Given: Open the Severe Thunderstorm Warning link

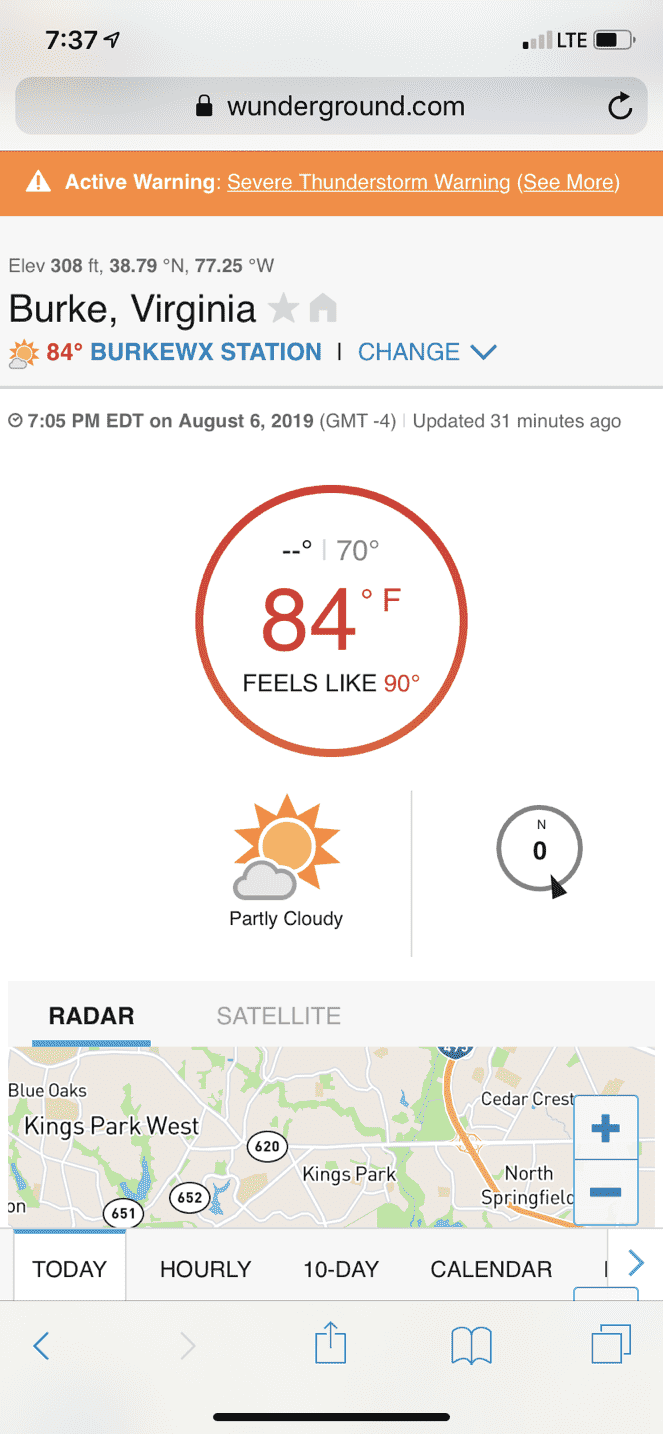Looking at the screenshot, I should pyautogui.click(x=369, y=182).
